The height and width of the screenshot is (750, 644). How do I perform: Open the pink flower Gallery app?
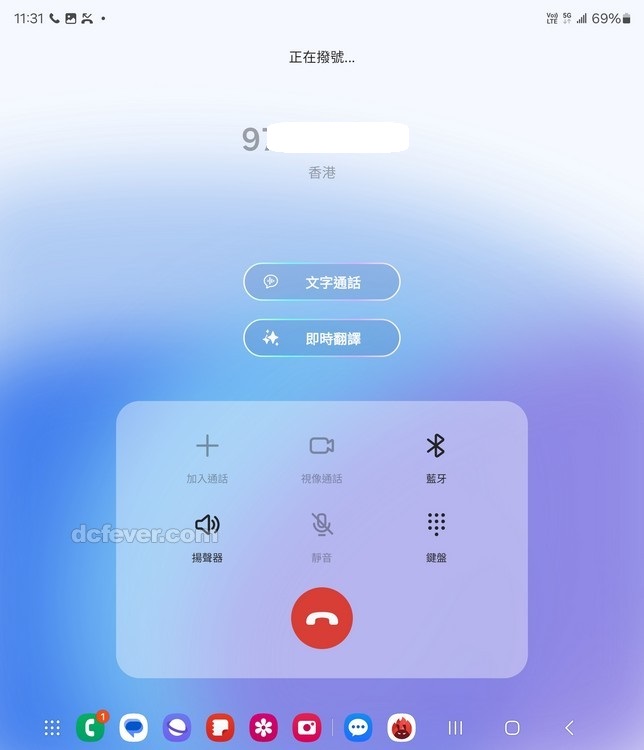pos(263,728)
